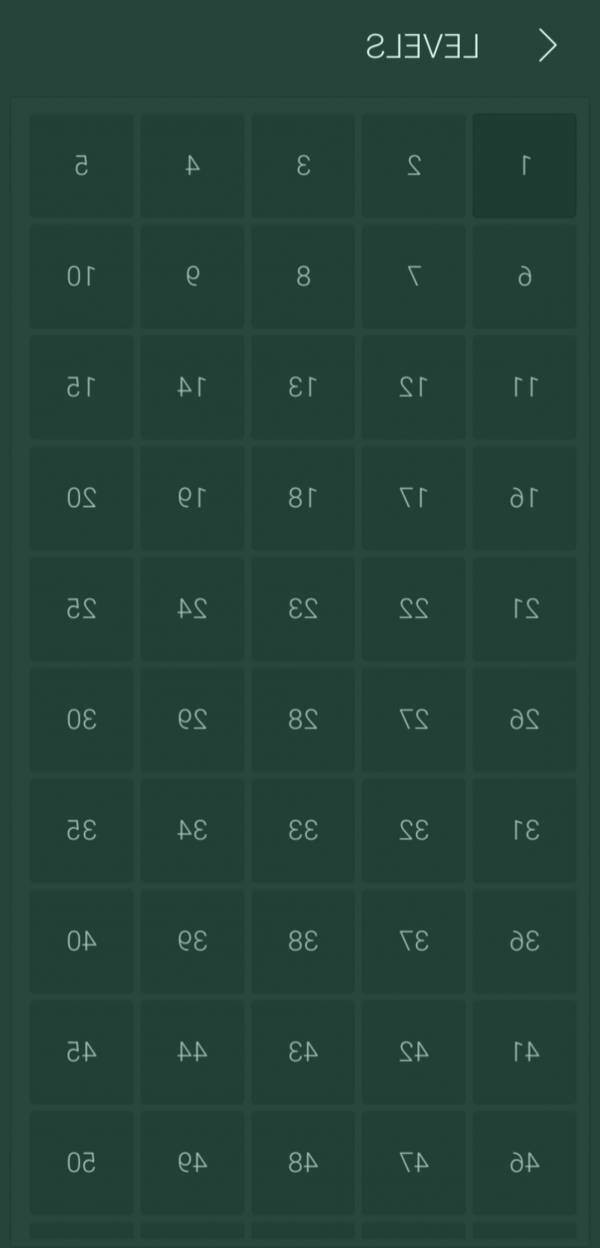The width and height of the screenshot is (600, 1248).
Task: Choose level 34
Action: (x=192, y=830)
